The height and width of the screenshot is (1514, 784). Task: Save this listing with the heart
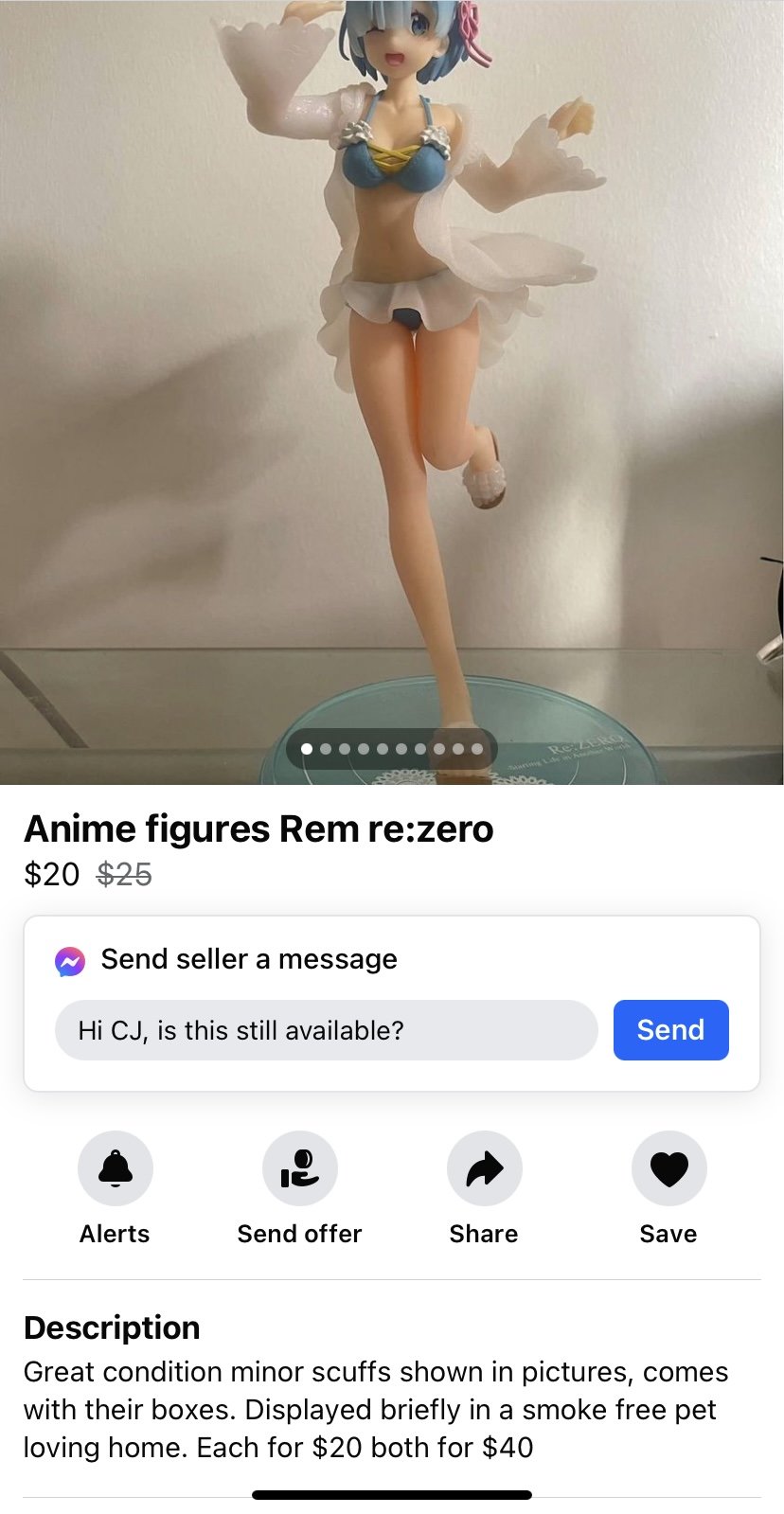coord(668,1167)
